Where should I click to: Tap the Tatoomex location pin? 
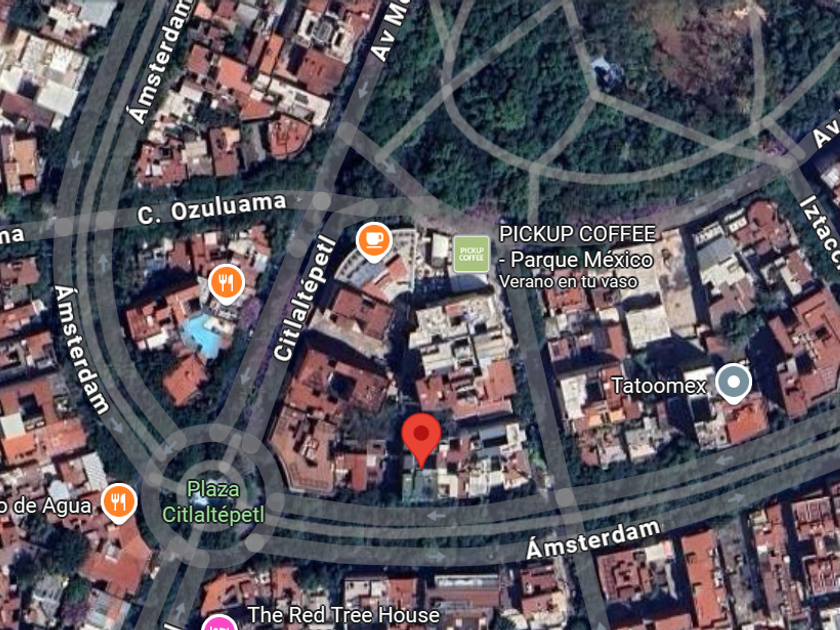click(735, 382)
